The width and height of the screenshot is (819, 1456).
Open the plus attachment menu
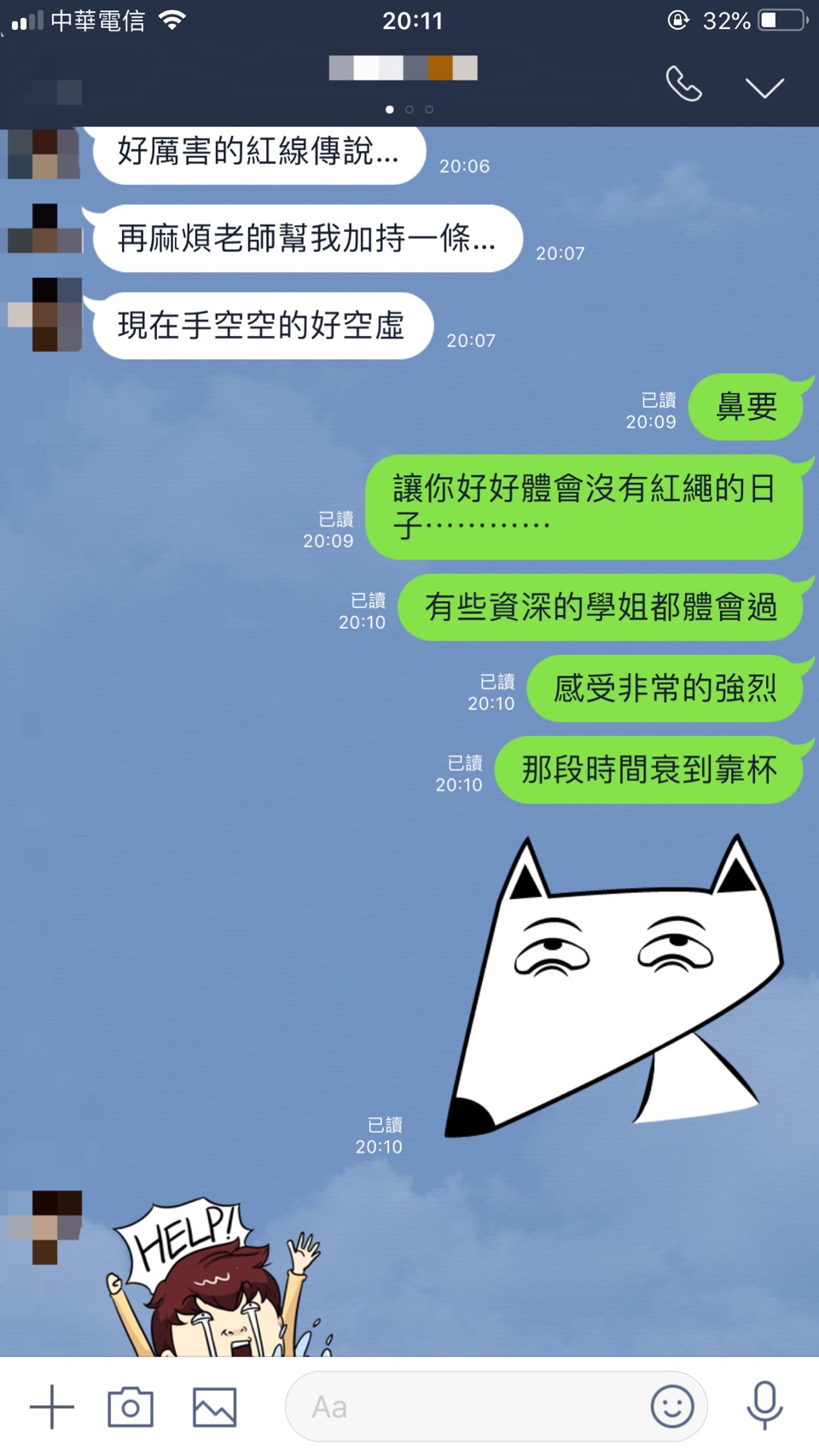pyautogui.click(x=51, y=1407)
